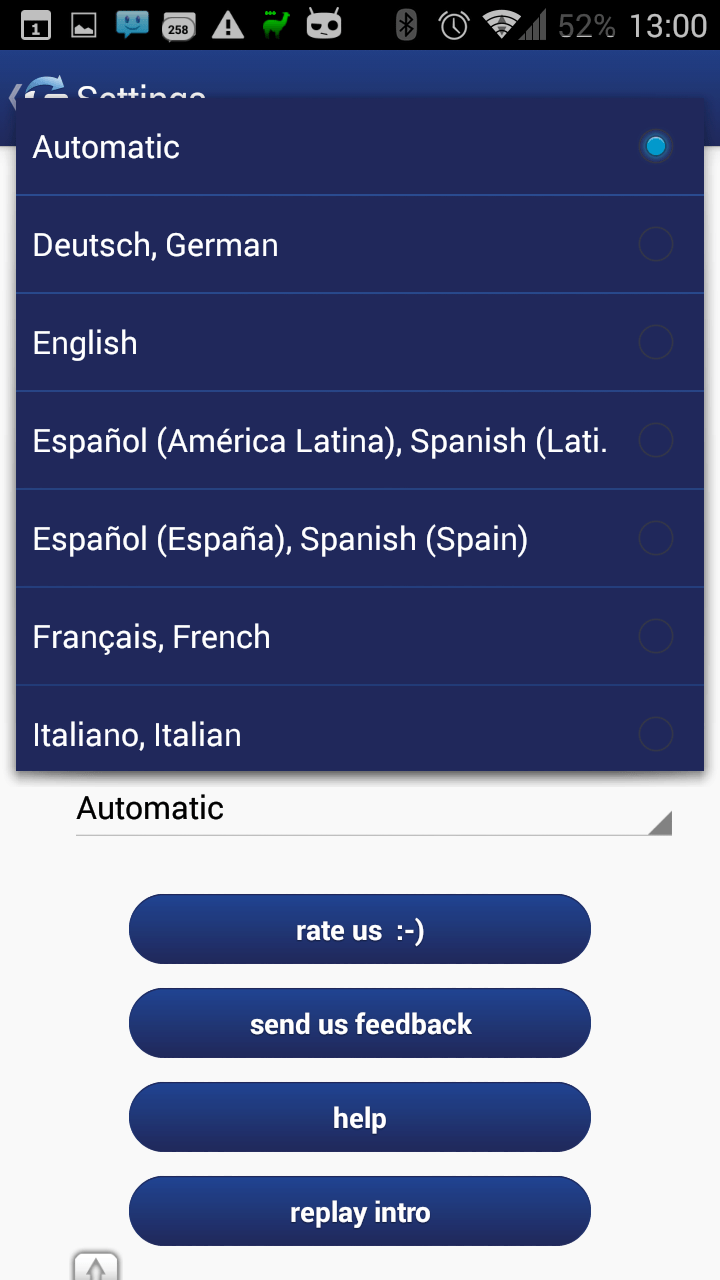Select Français, French
720x1280 pixels.
pyautogui.click(x=360, y=637)
